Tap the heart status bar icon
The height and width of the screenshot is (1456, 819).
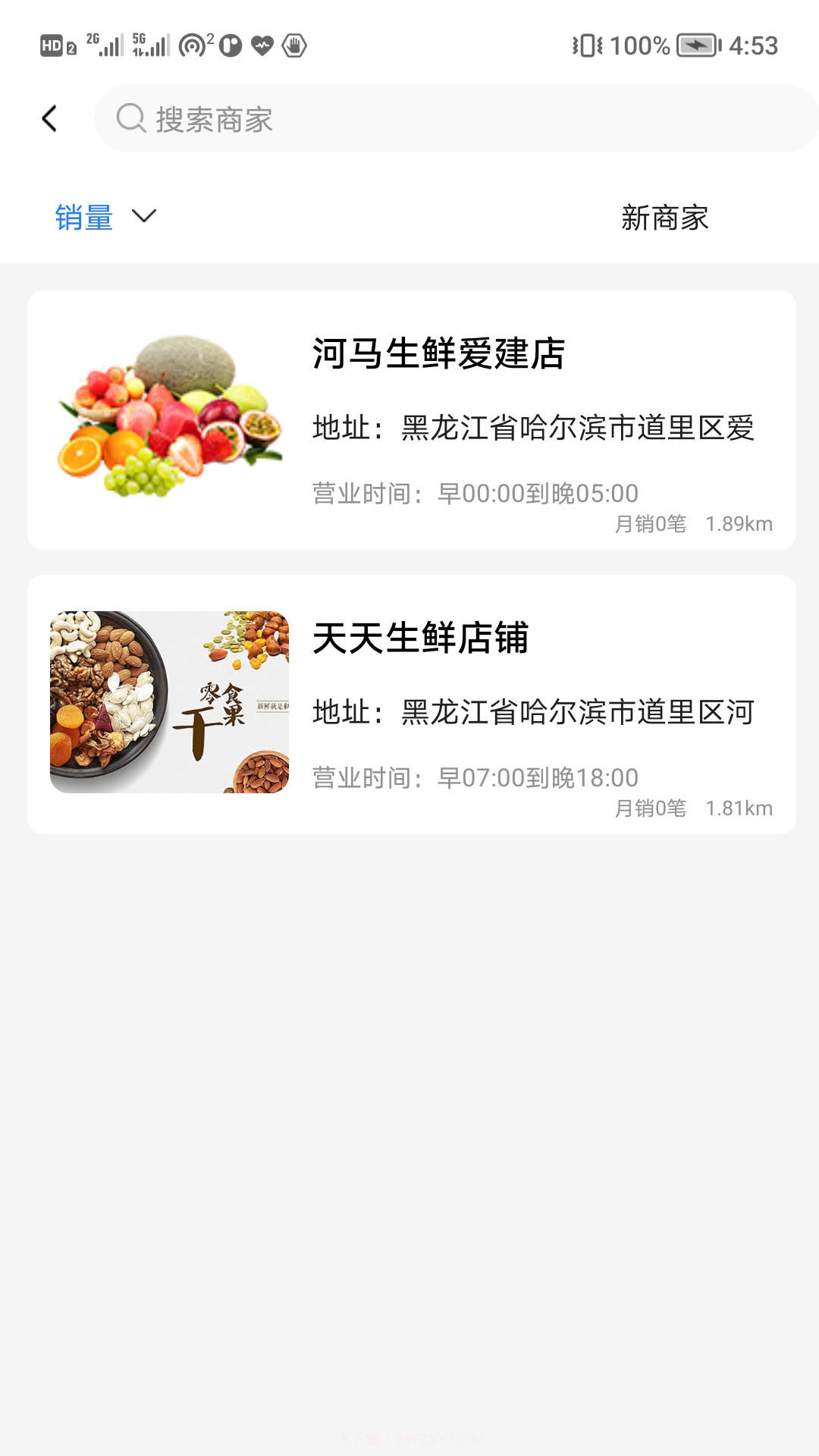tap(261, 45)
